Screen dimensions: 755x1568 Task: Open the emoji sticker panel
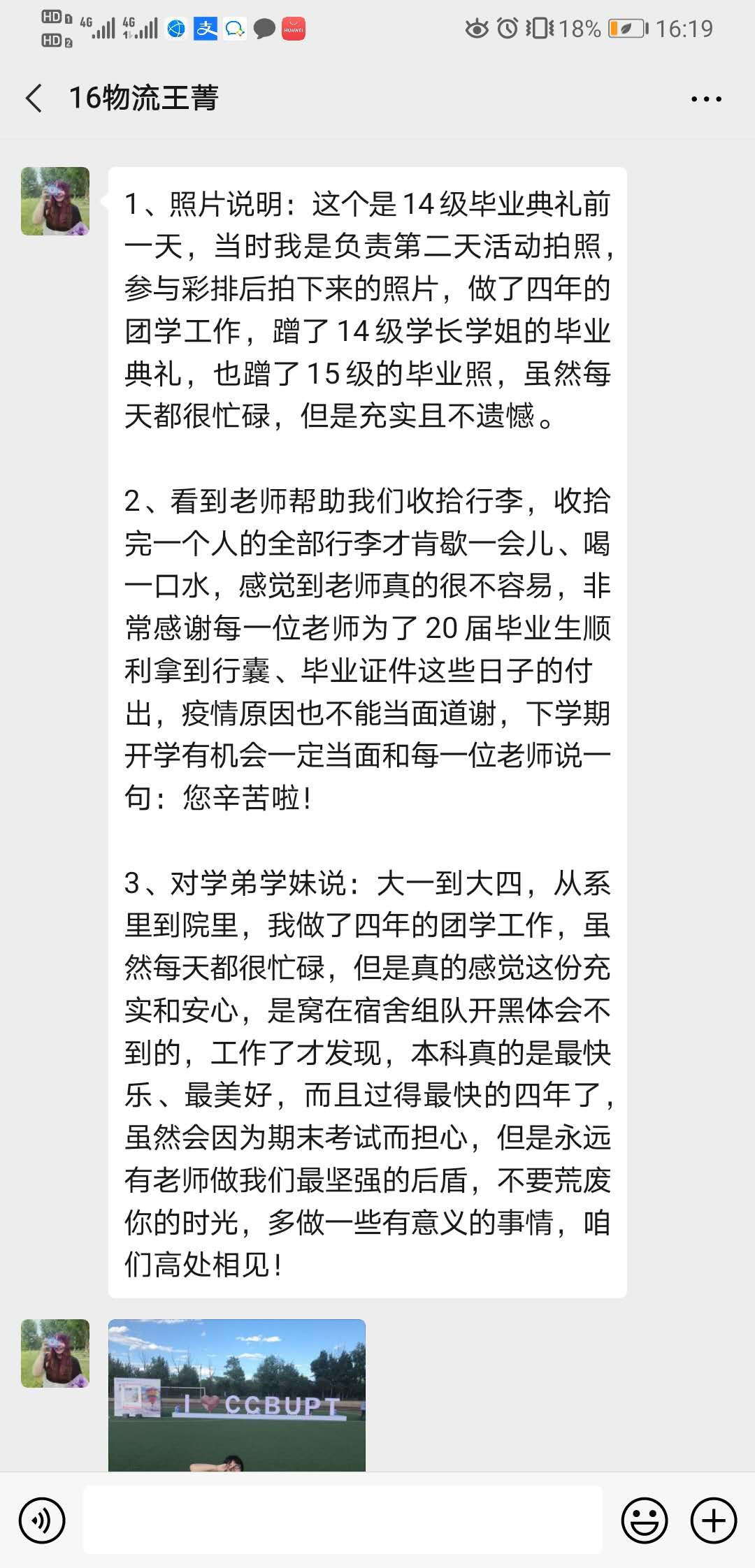(644, 1520)
